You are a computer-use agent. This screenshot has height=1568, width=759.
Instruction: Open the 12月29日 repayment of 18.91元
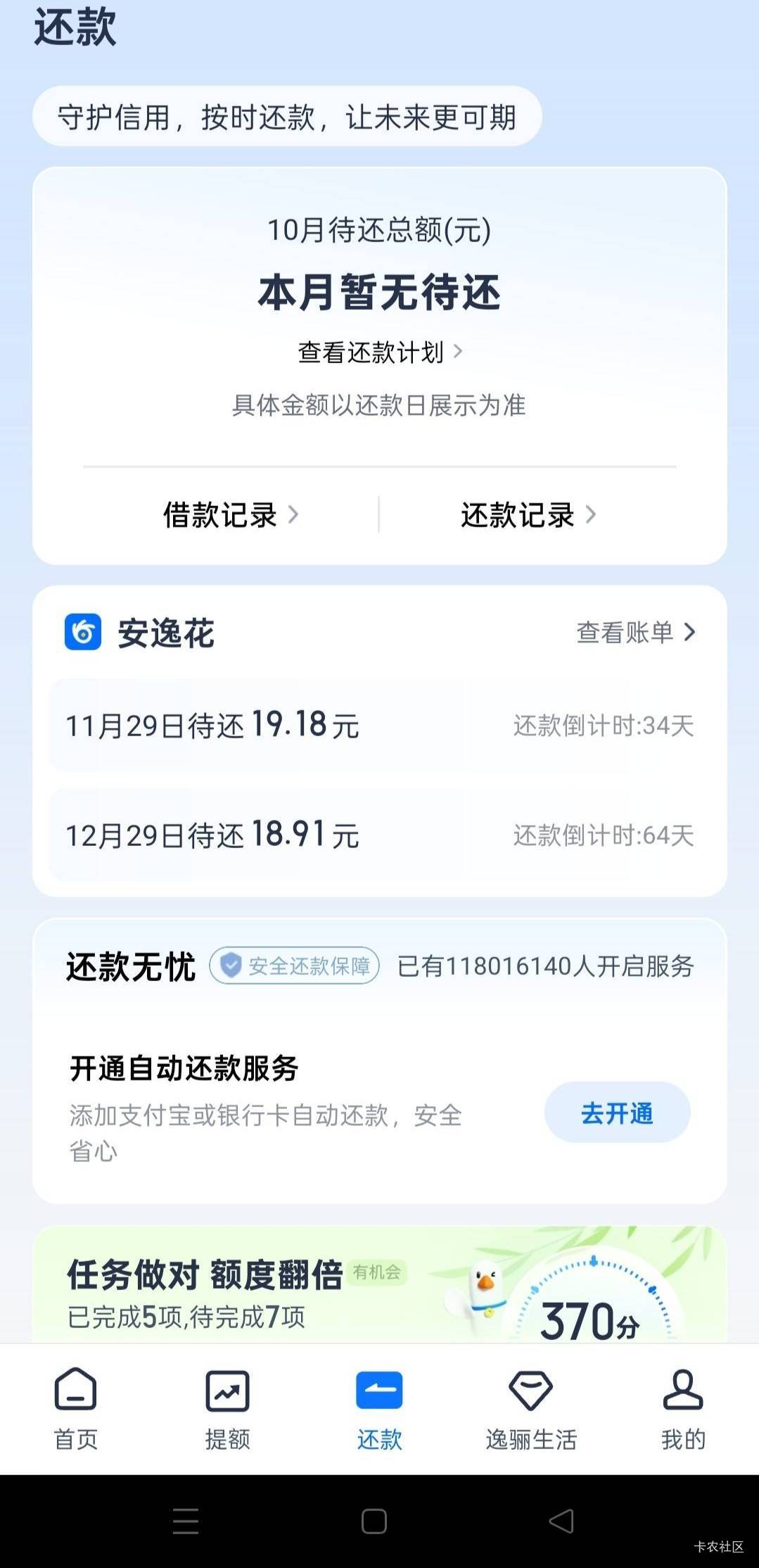pos(380,835)
